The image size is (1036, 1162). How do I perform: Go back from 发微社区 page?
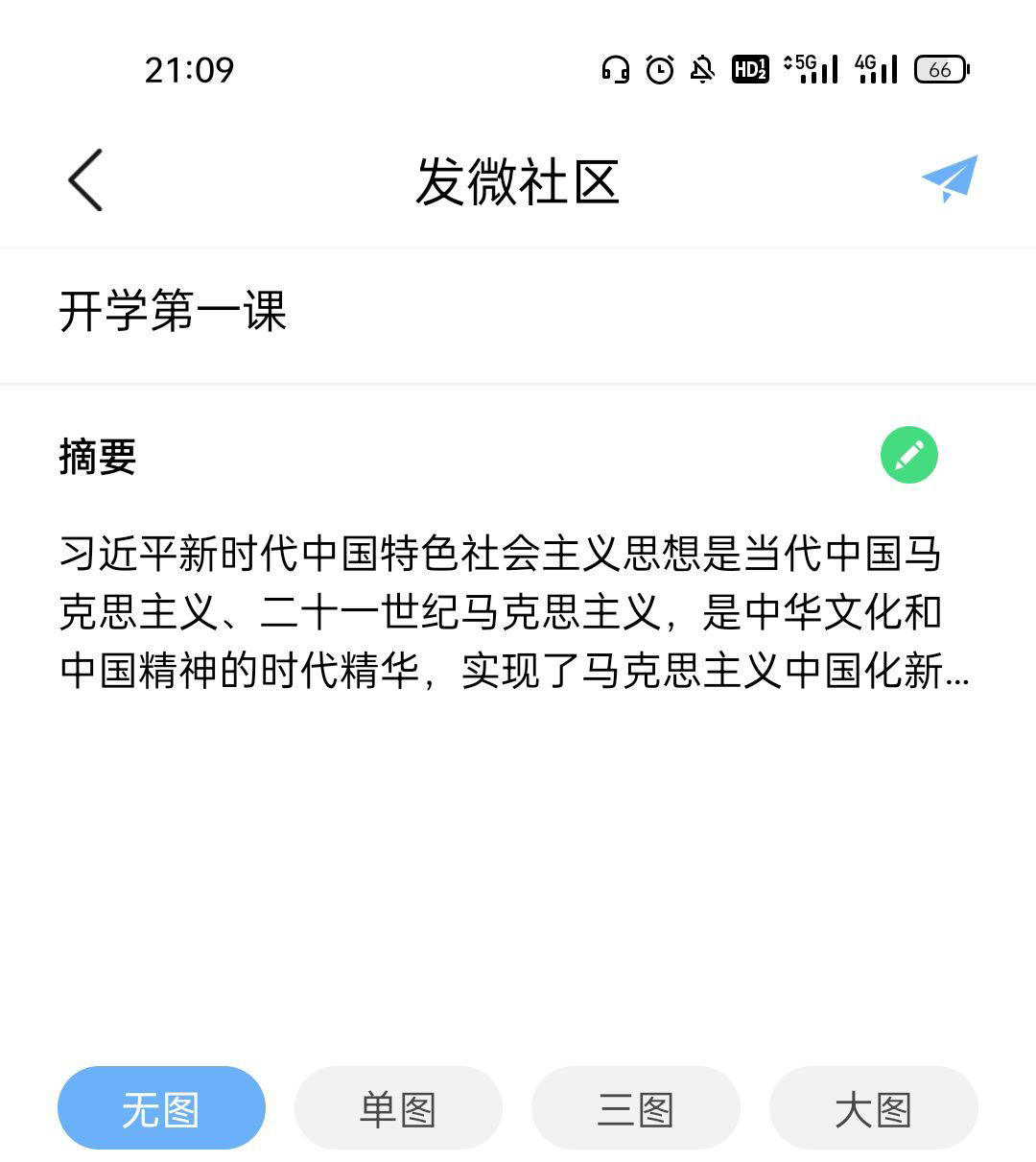tap(85, 180)
